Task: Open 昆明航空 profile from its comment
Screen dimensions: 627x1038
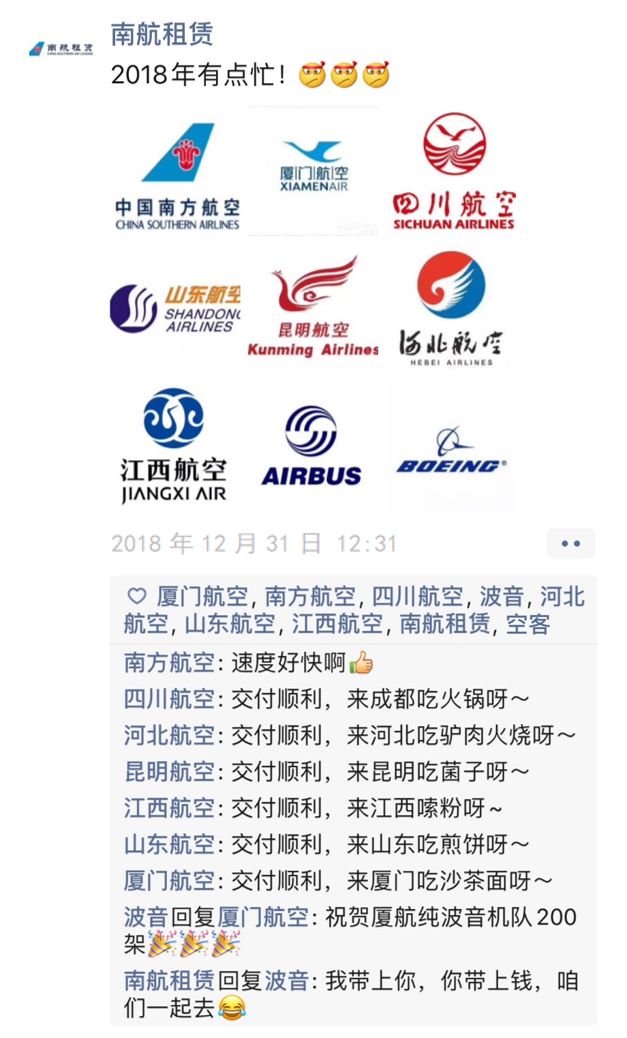Action: pos(169,771)
